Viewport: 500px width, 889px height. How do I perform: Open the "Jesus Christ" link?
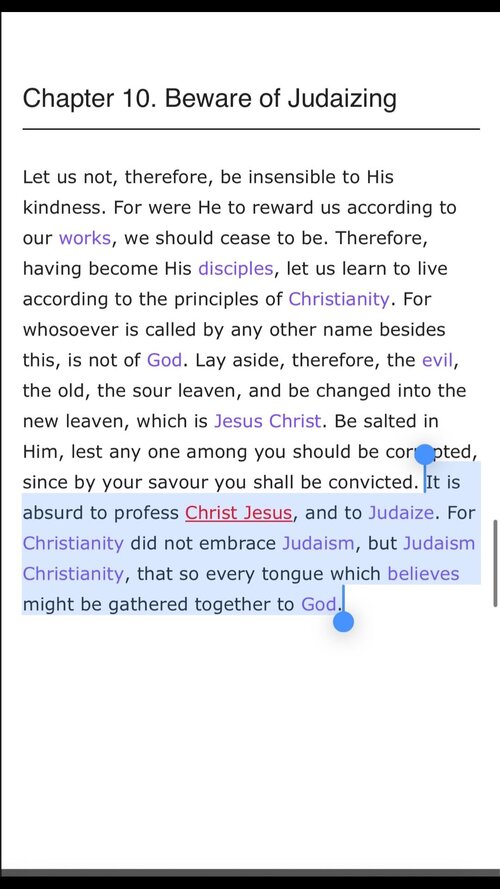click(x=268, y=421)
